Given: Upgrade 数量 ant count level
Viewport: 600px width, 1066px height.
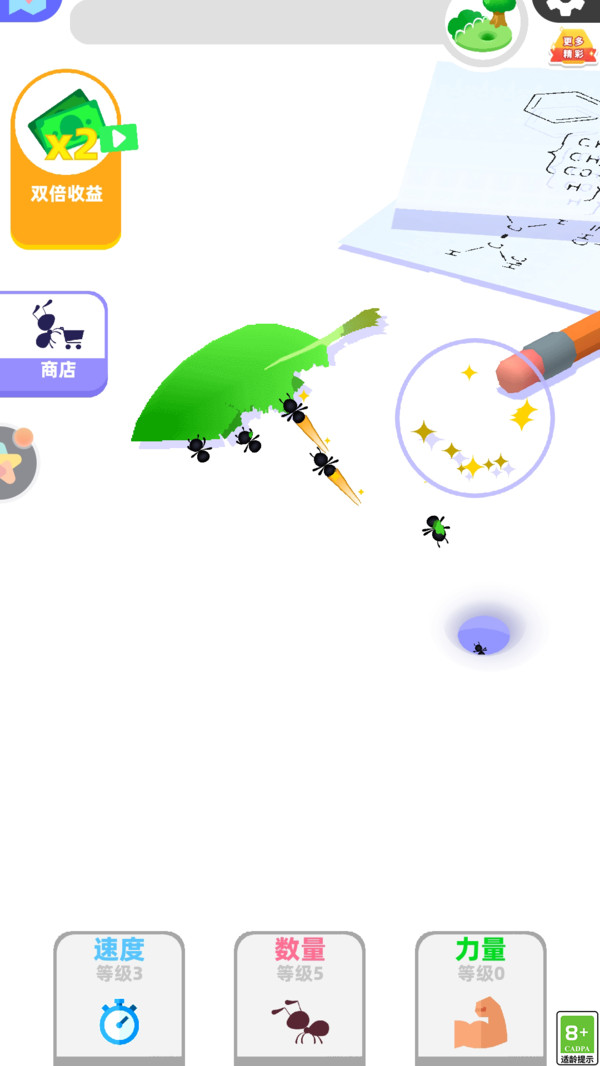Looking at the screenshot, I should 300,997.
